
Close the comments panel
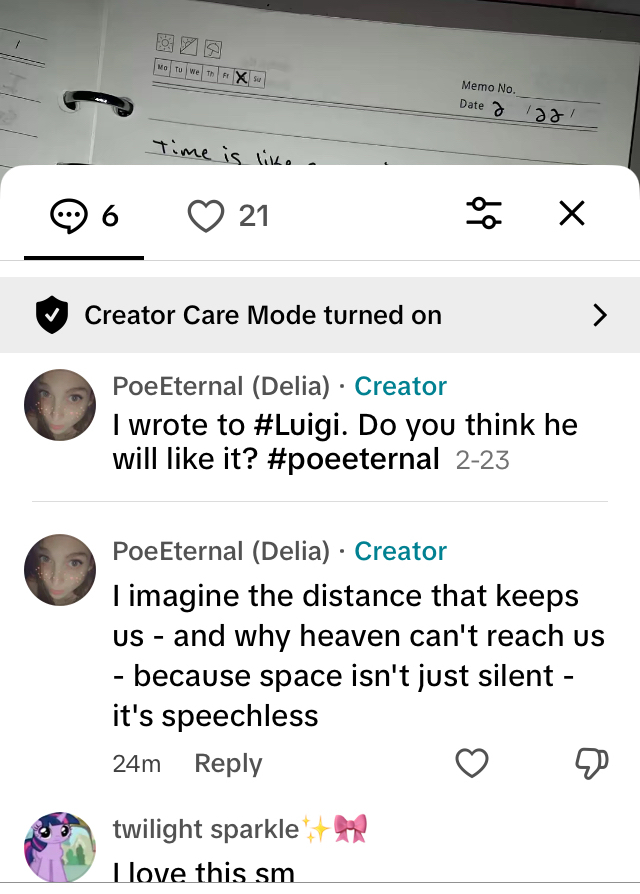(x=572, y=213)
